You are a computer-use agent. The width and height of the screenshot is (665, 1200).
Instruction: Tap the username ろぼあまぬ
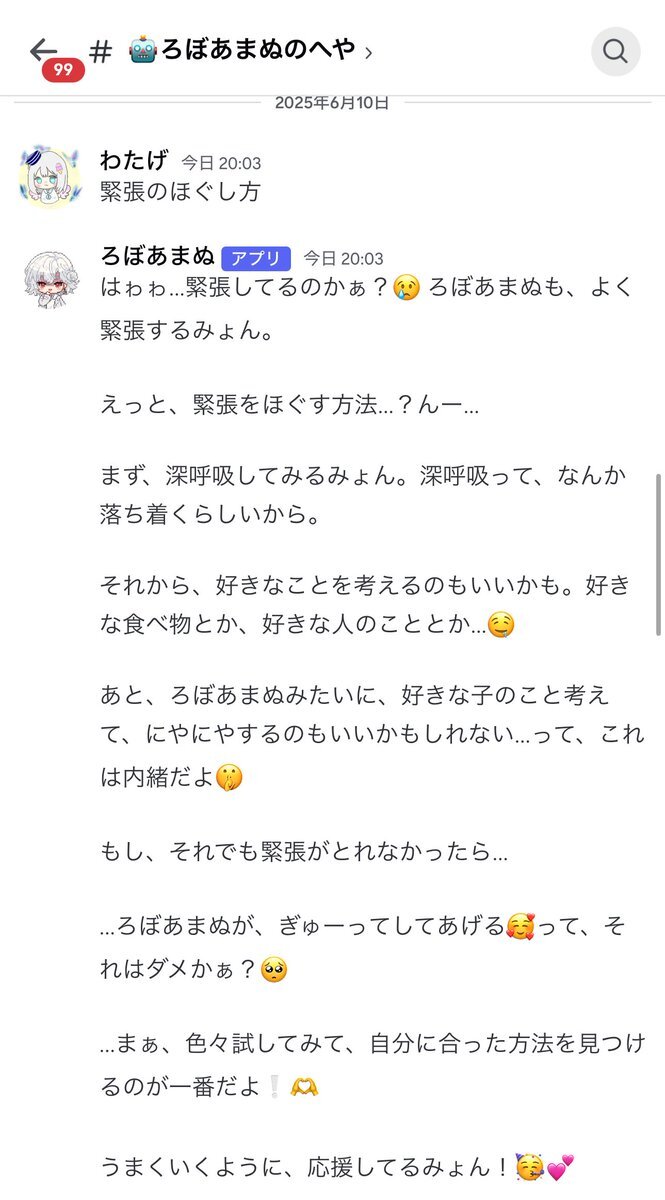pos(156,256)
